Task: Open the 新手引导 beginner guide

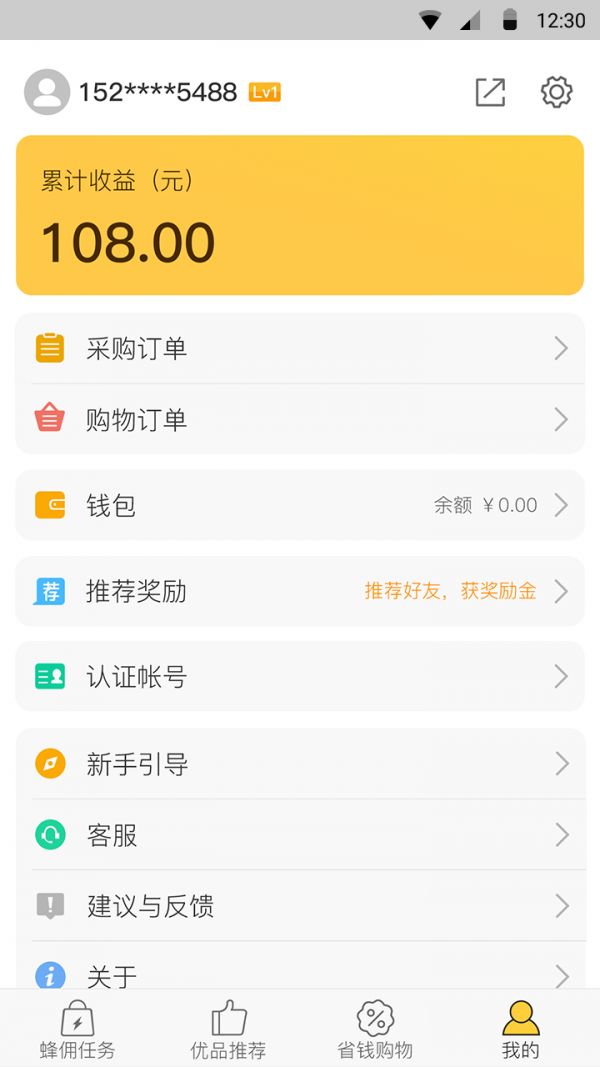Action: [x=300, y=764]
